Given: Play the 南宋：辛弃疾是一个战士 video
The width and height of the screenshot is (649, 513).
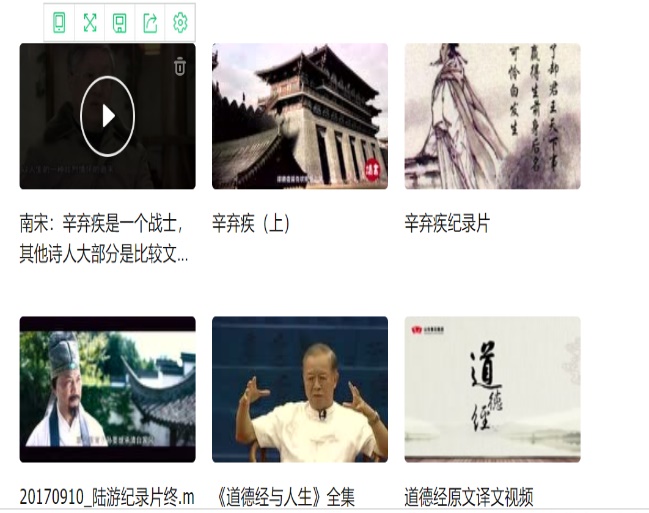Looking at the screenshot, I should 107,116.
